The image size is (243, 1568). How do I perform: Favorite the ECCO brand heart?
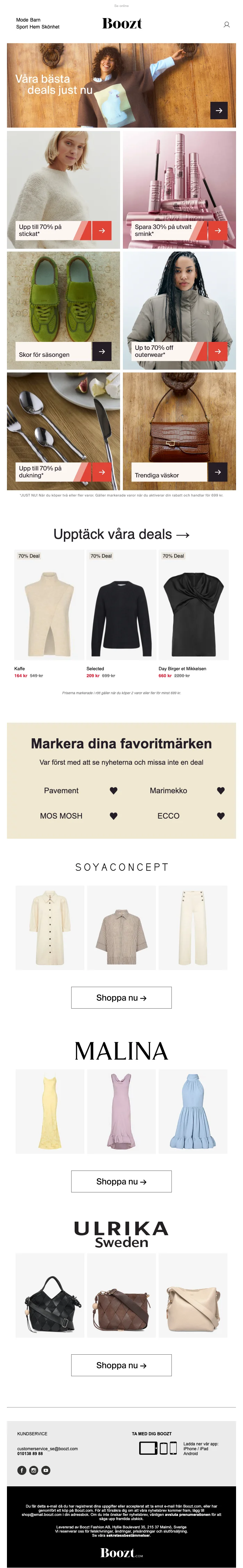pyautogui.click(x=220, y=816)
